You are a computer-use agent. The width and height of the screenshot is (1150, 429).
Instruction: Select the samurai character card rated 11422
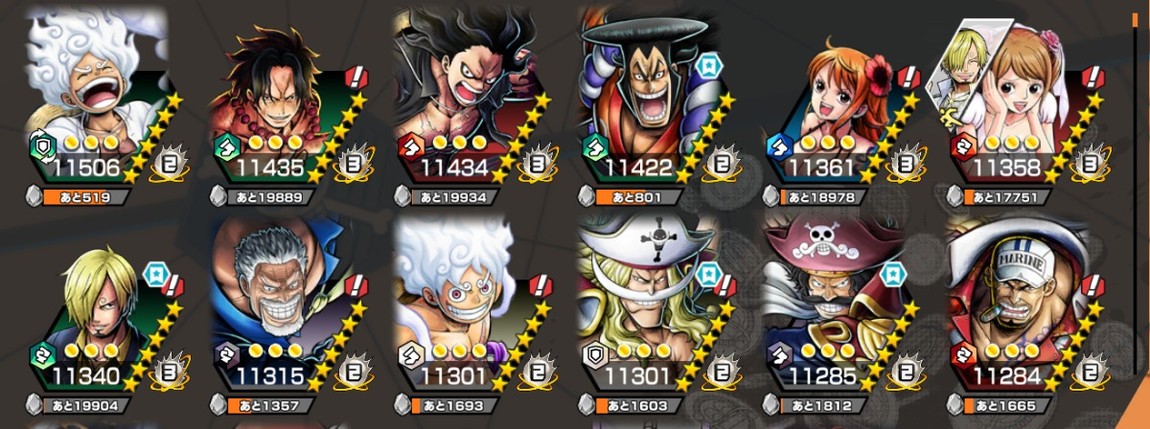click(645, 100)
